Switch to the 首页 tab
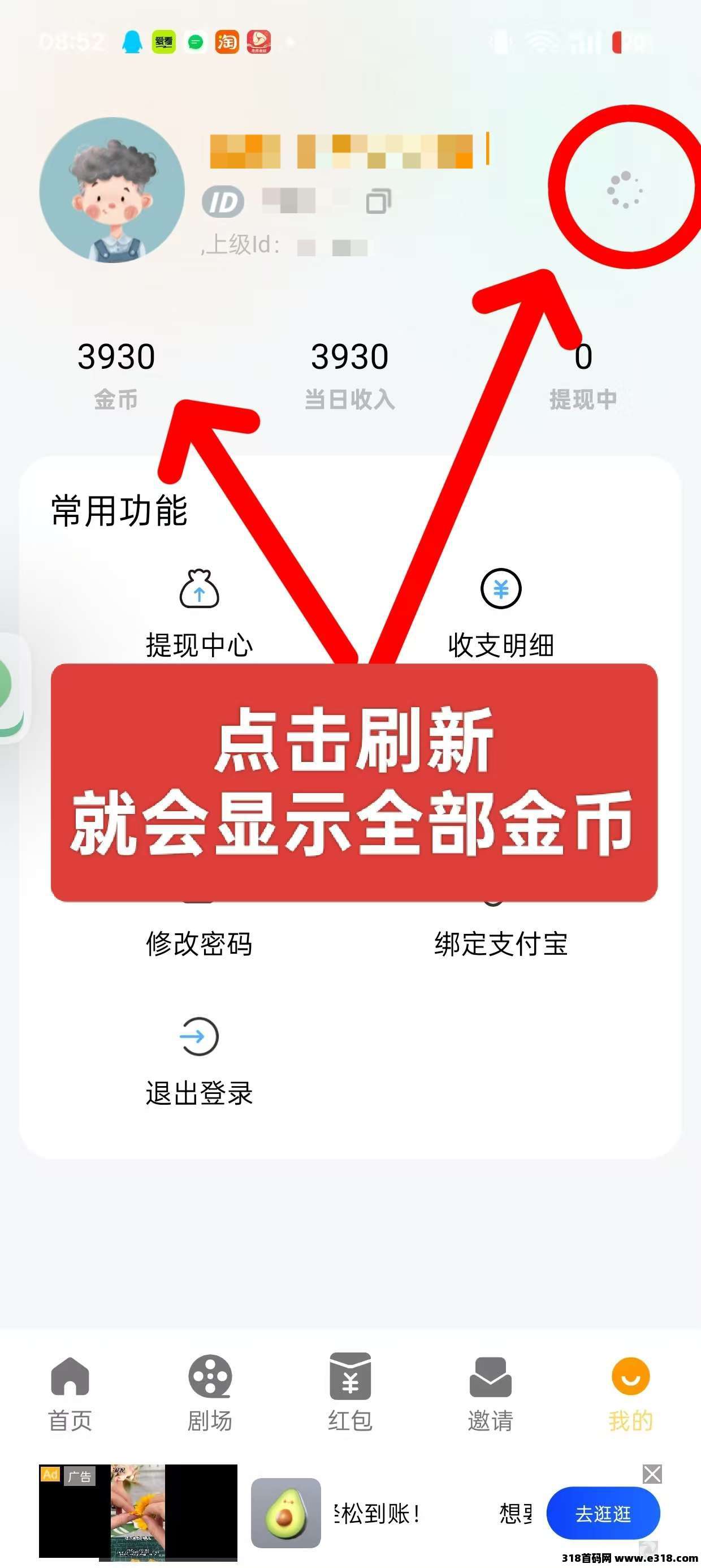 [70, 1393]
